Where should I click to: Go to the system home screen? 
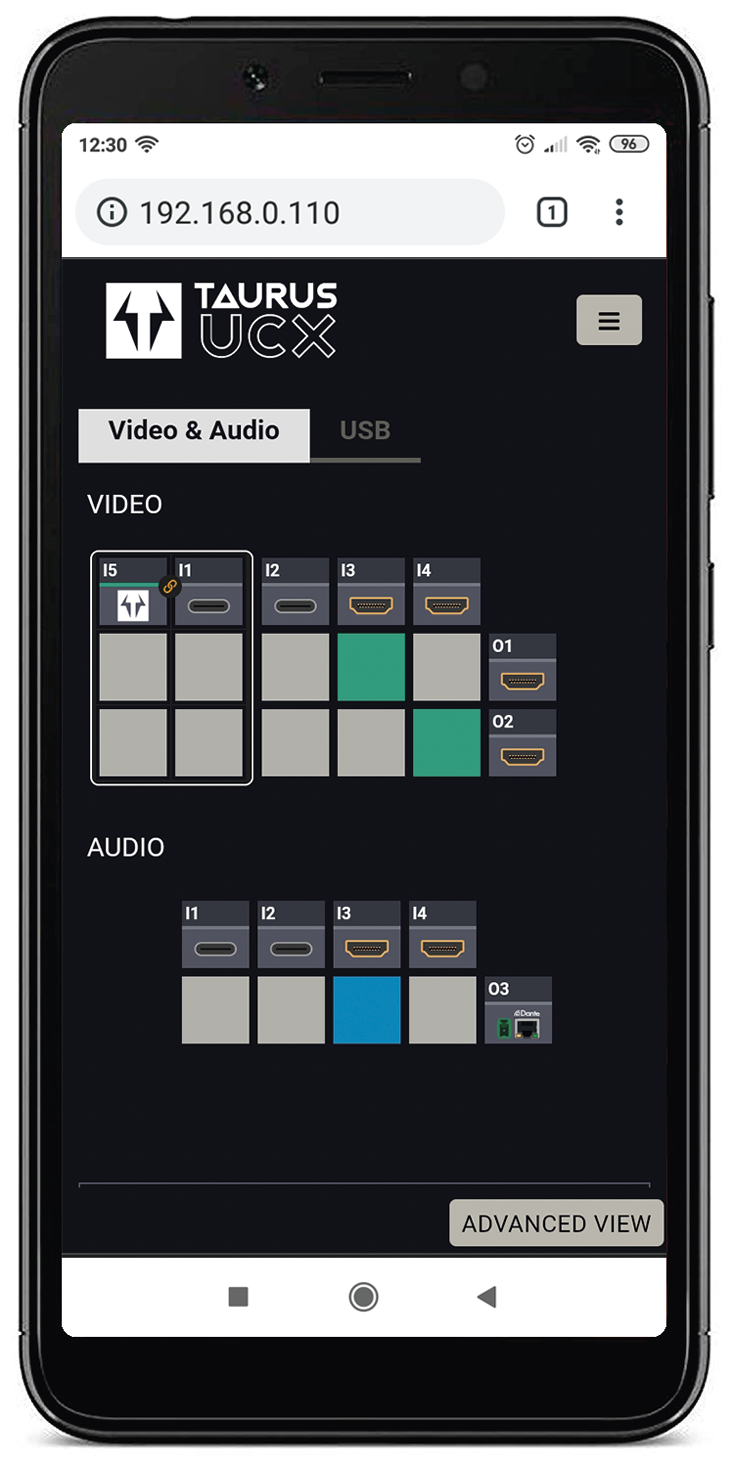pyautogui.click(x=363, y=1297)
